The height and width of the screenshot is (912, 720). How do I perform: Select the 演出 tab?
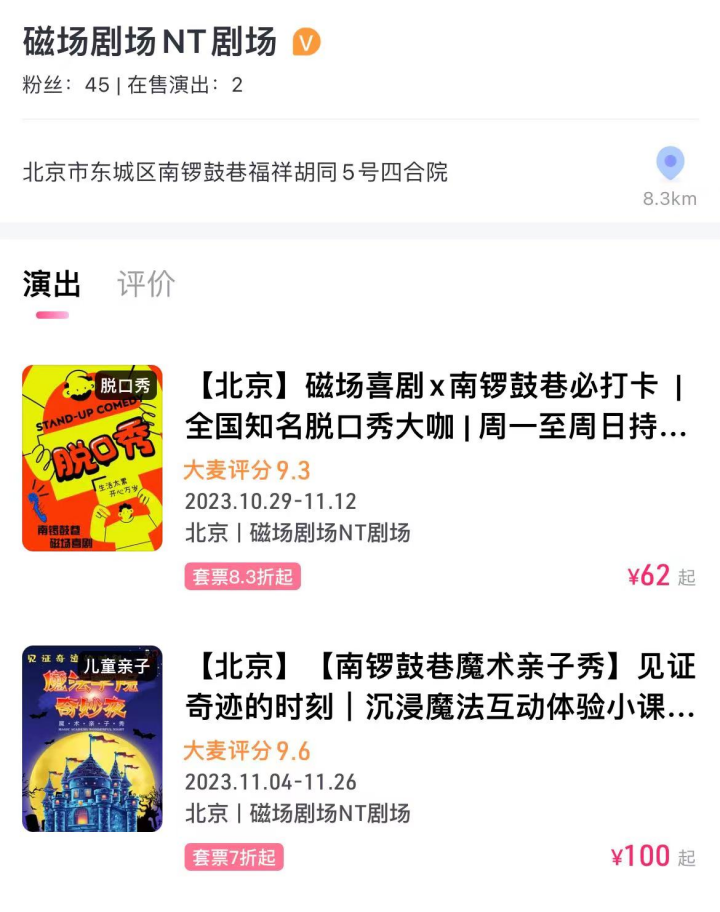click(52, 284)
